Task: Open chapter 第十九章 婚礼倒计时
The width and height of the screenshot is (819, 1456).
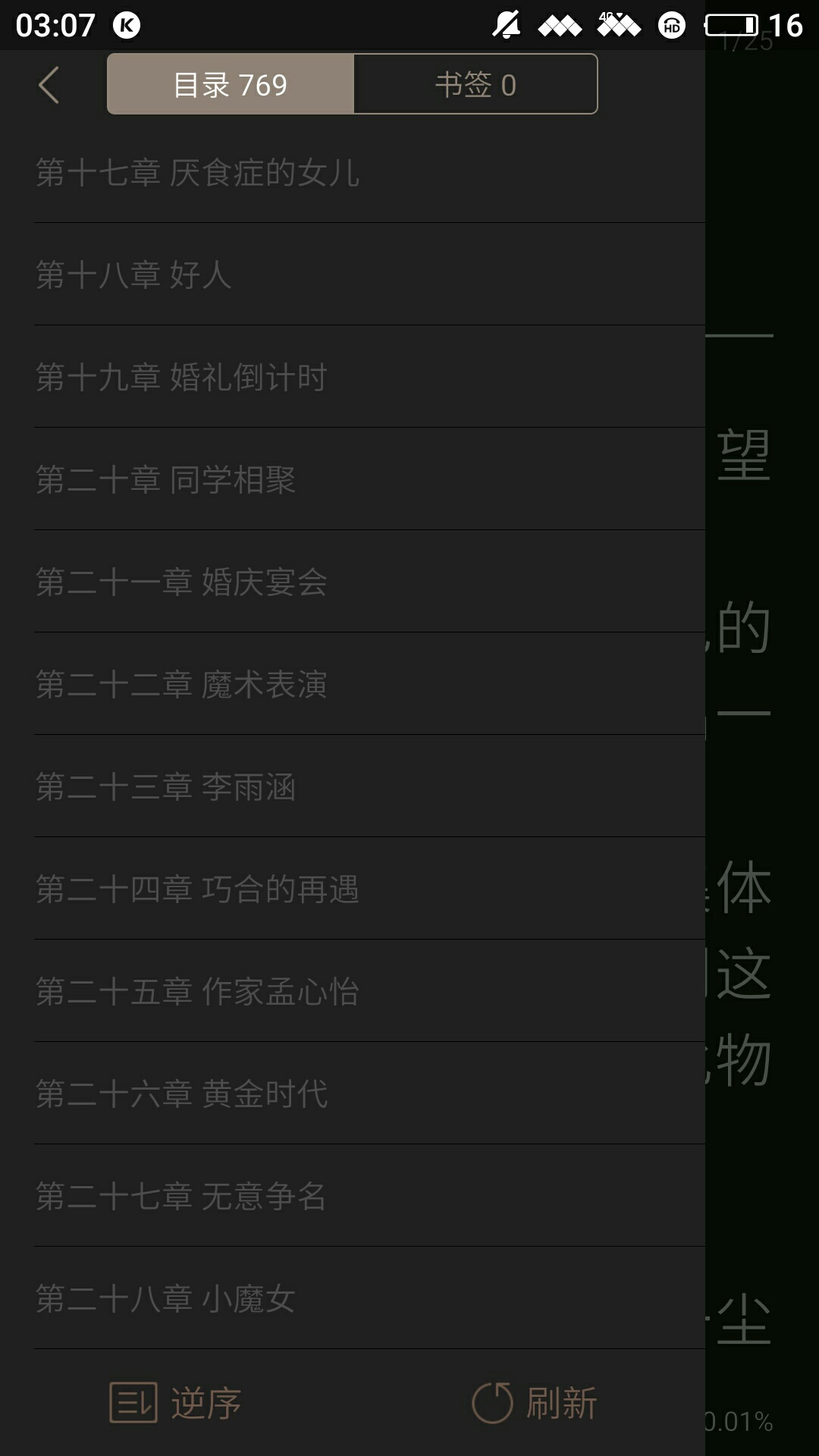Action: coord(182,377)
